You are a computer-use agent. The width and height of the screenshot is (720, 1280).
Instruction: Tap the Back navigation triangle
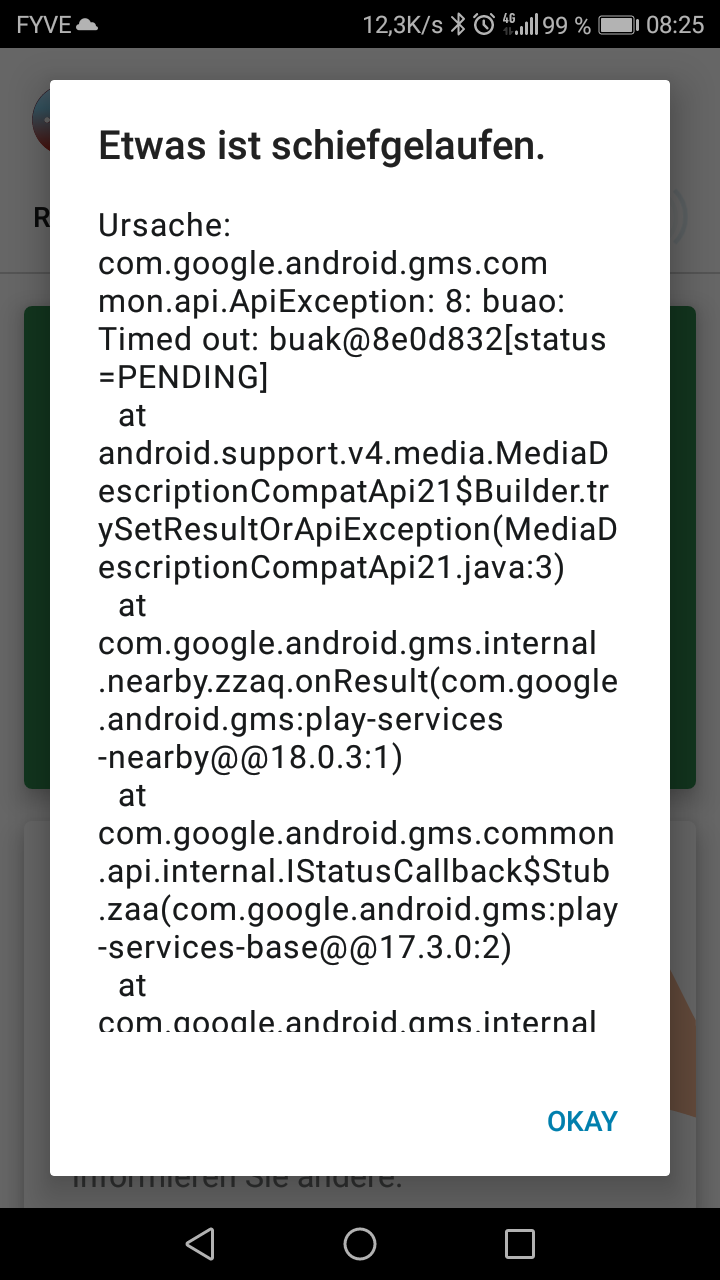point(200,1243)
